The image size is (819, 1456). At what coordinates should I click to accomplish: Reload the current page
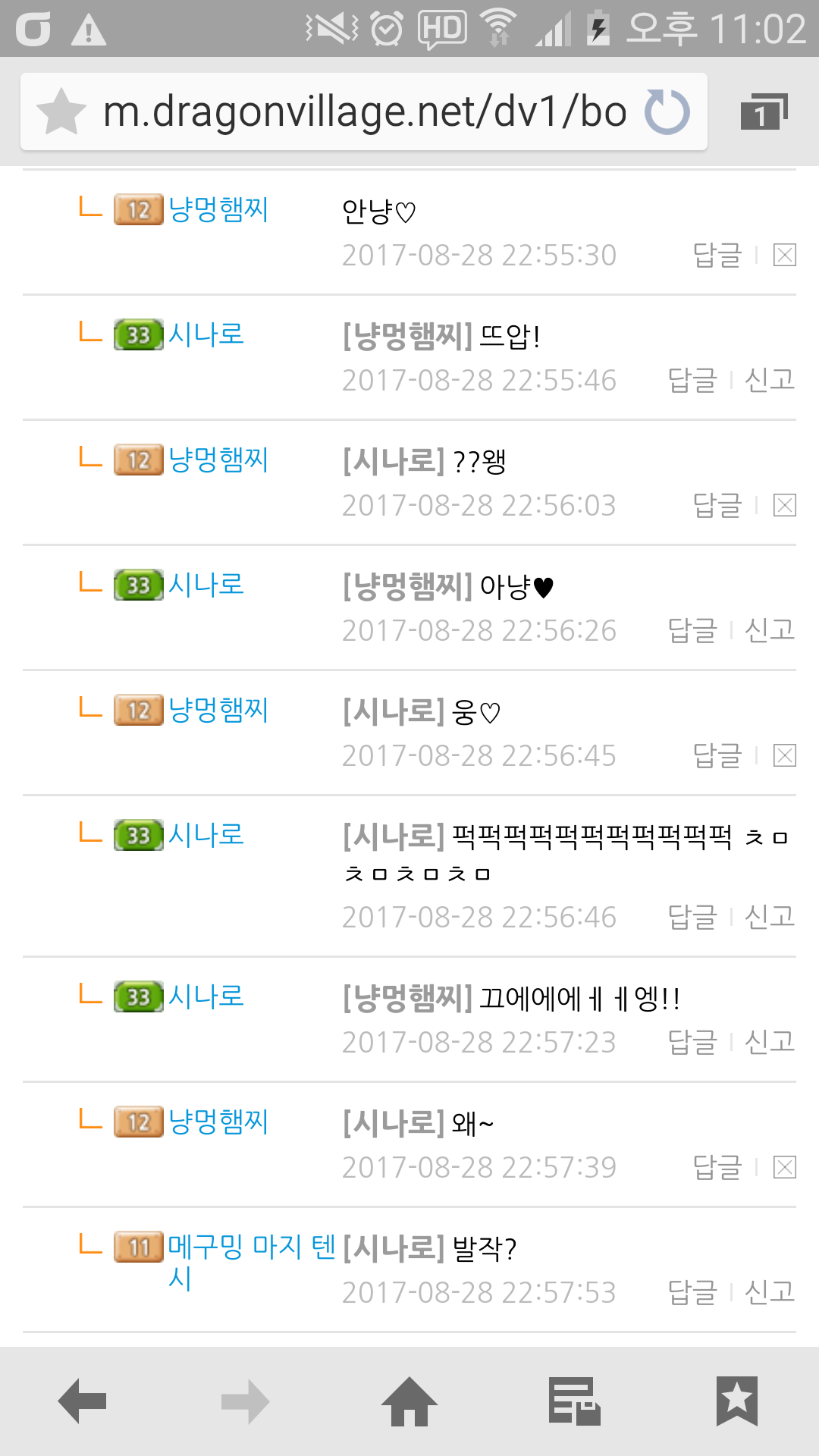point(667,112)
